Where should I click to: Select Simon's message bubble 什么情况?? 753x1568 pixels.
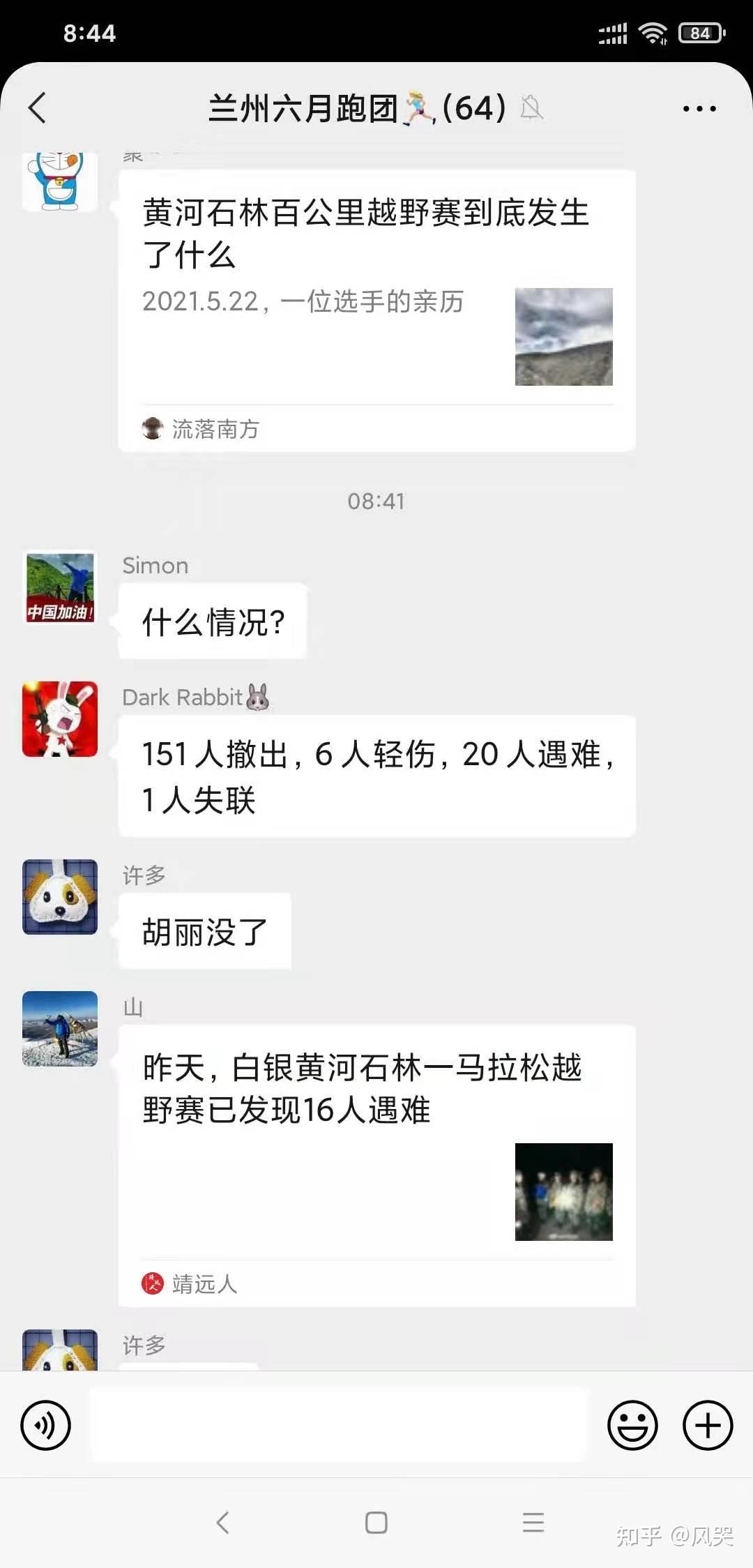[213, 621]
